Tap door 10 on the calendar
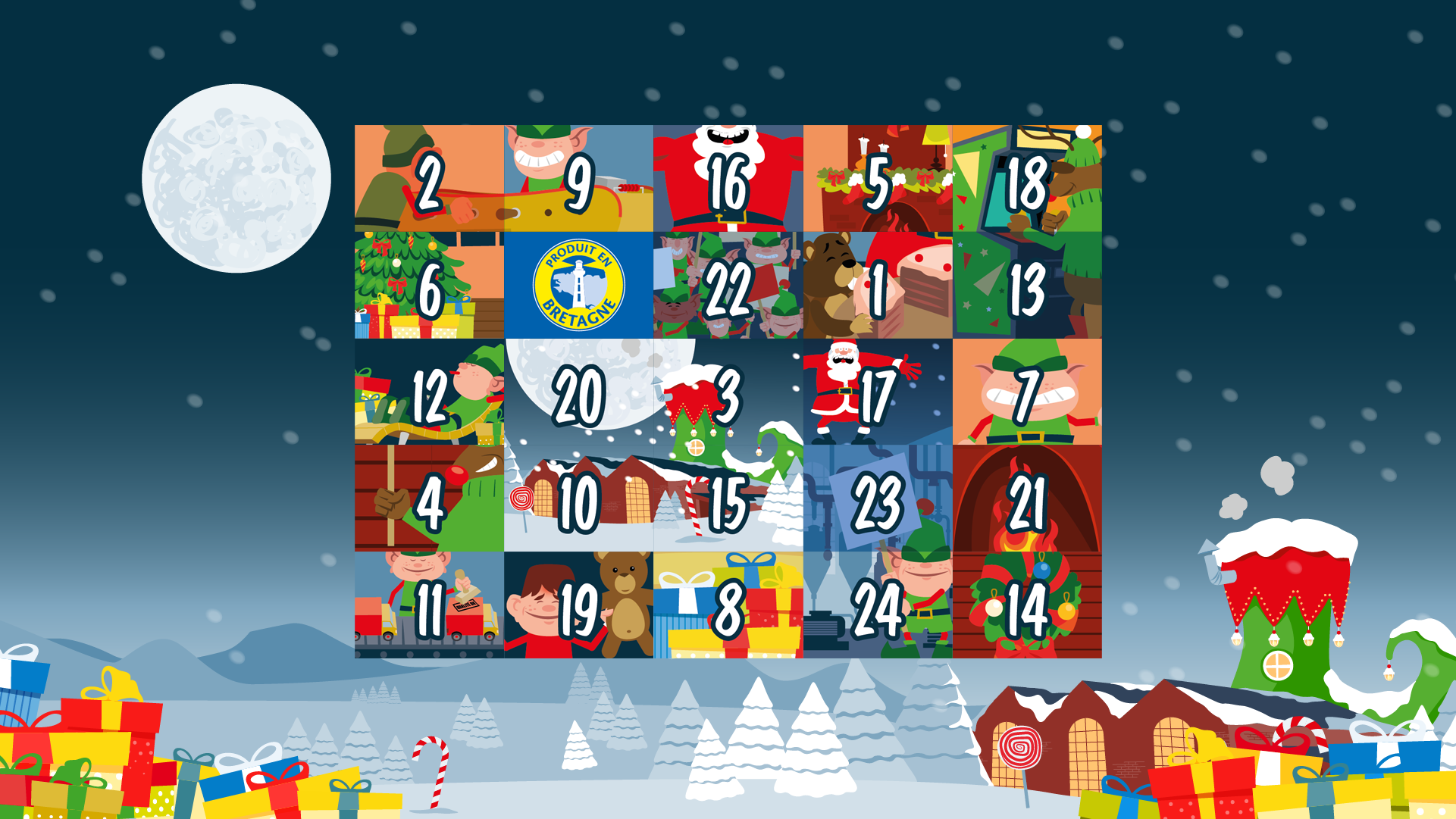Screen dimensions: 1456x819 pos(578,499)
